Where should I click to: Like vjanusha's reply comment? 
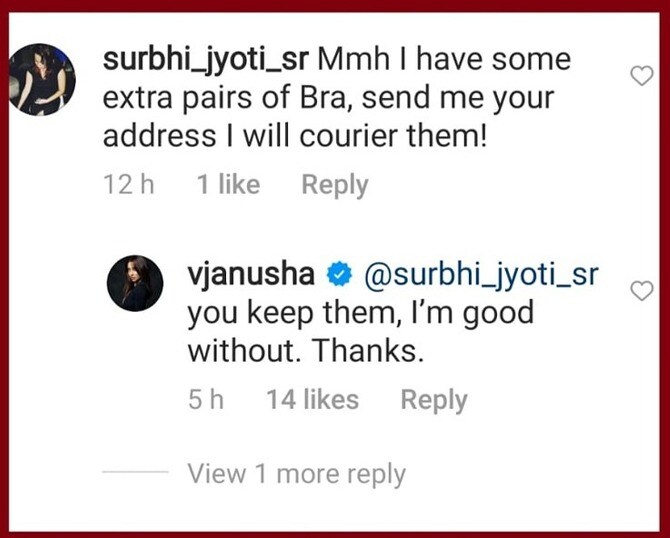642,291
